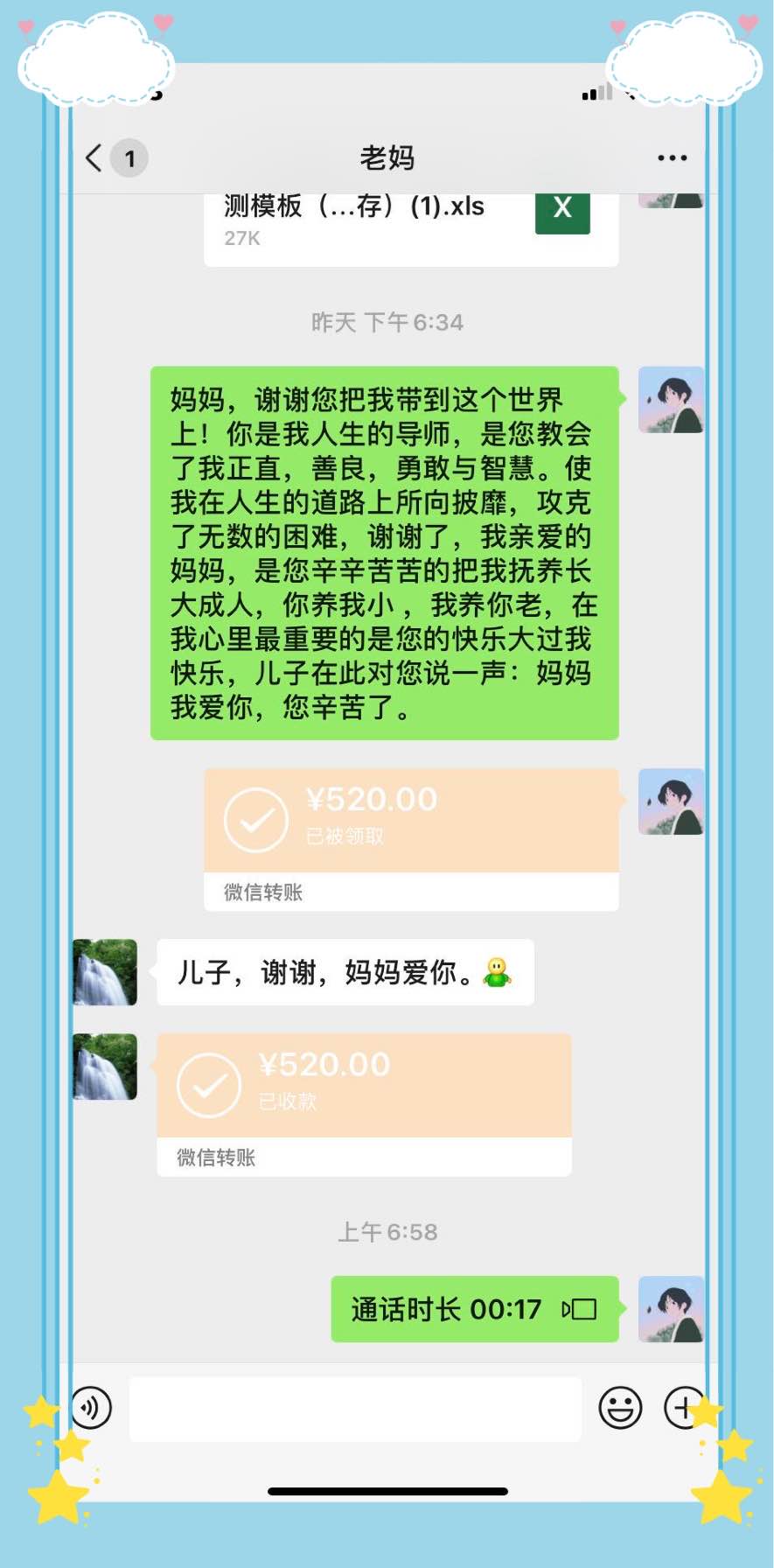Switch to voice message input
774x1568 pixels.
91,1408
